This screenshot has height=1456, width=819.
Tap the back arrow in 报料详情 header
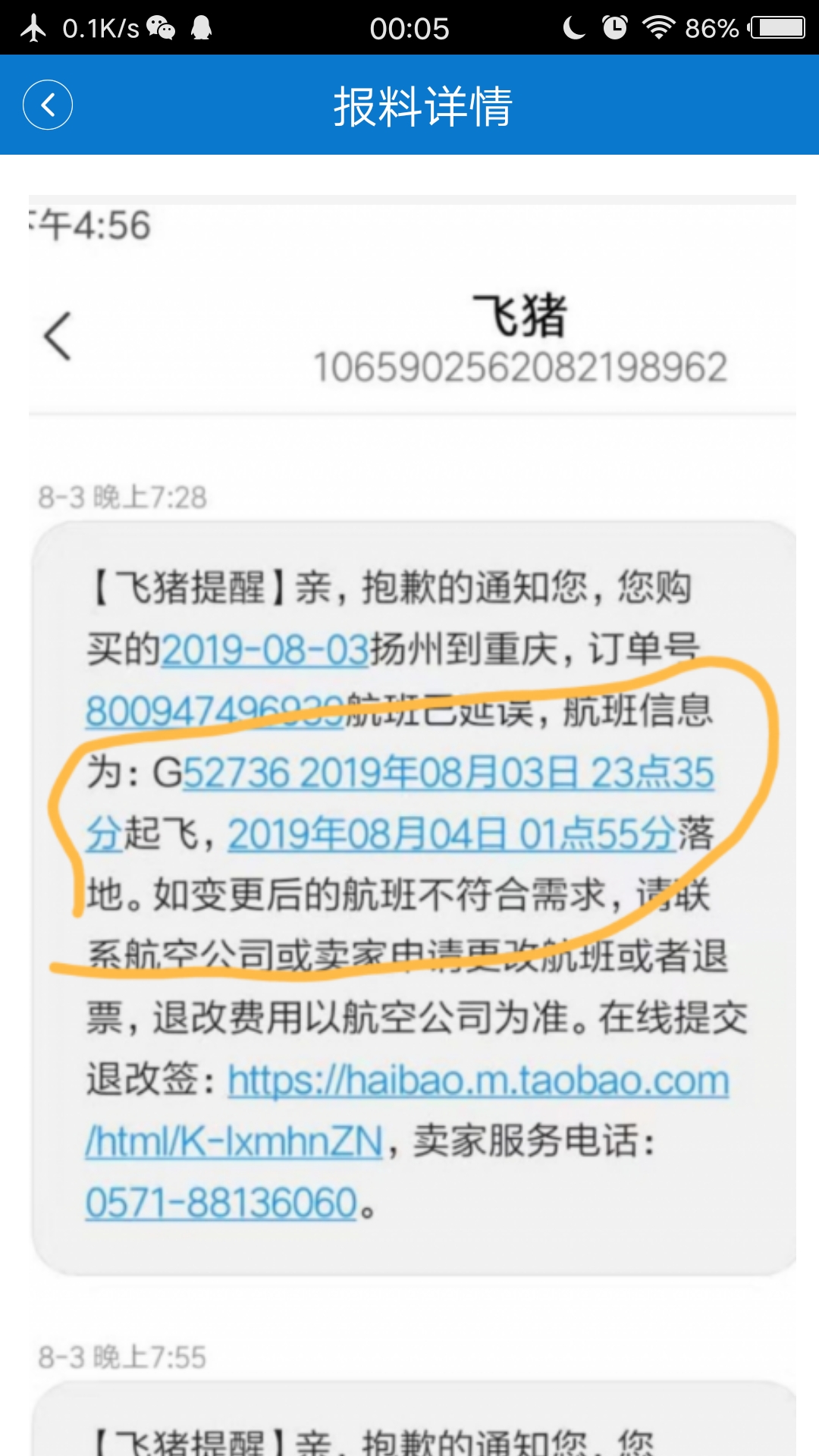48,105
